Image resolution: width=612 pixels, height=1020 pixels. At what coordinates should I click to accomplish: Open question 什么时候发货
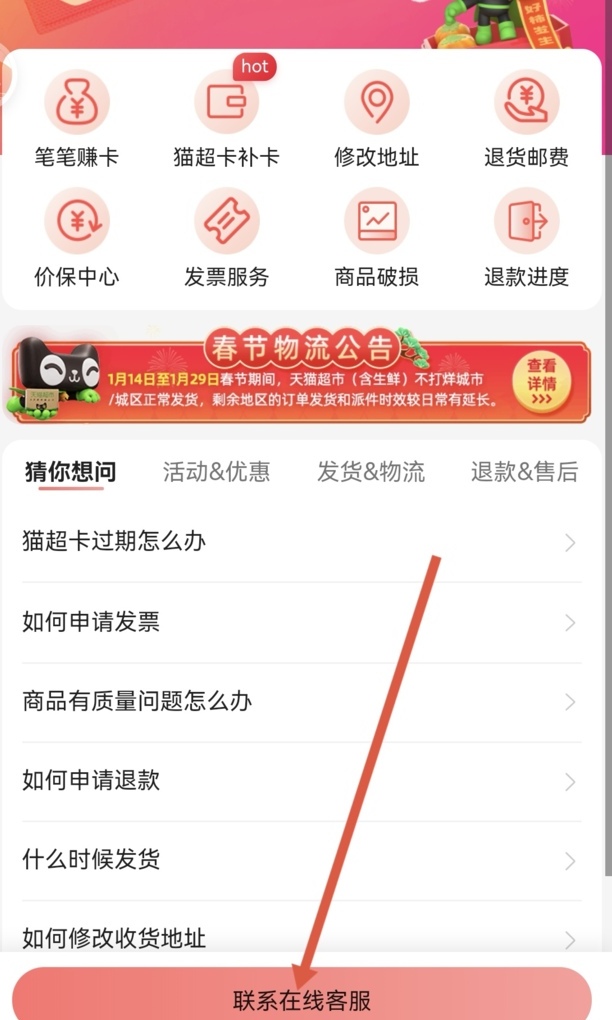tap(300, 859)
